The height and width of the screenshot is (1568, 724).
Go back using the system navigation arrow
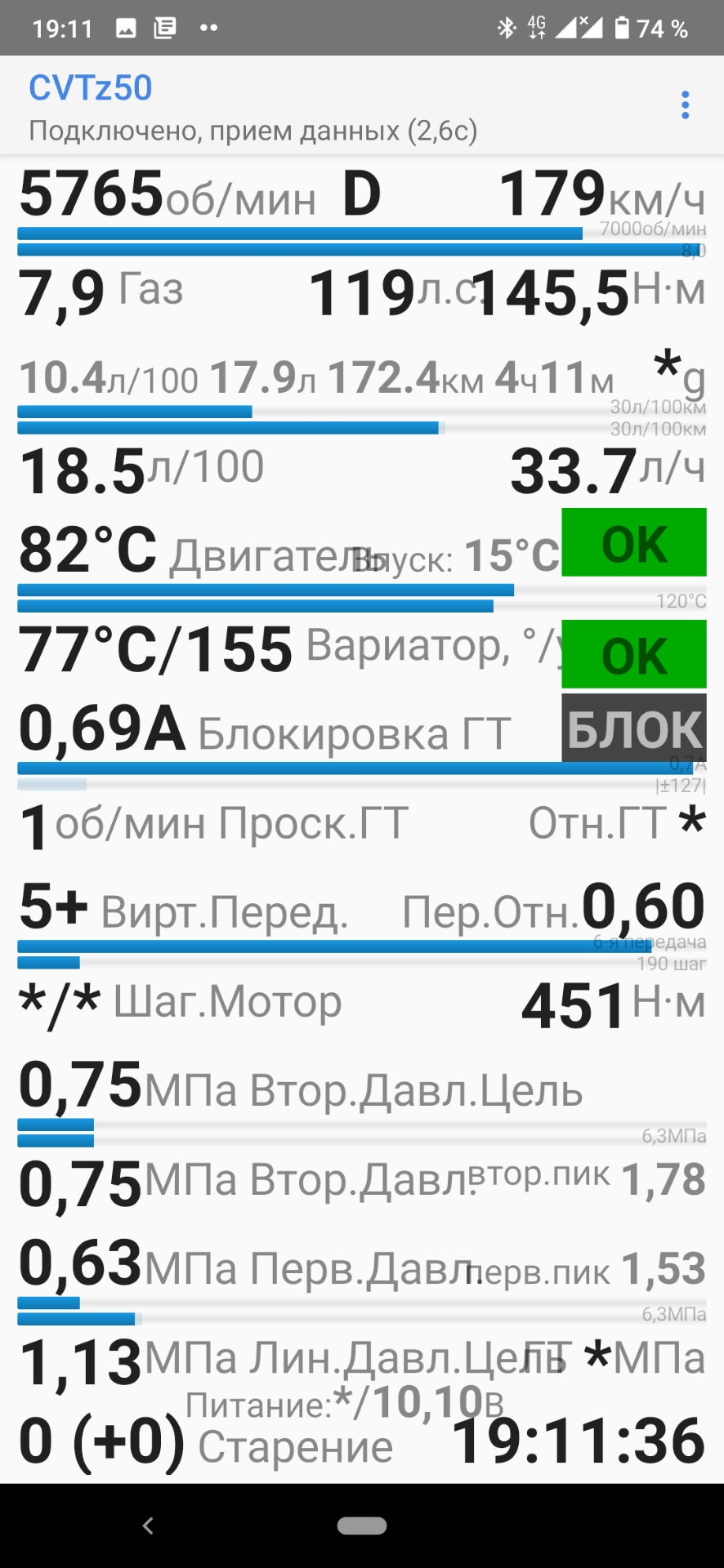[x=148, y=1526]
